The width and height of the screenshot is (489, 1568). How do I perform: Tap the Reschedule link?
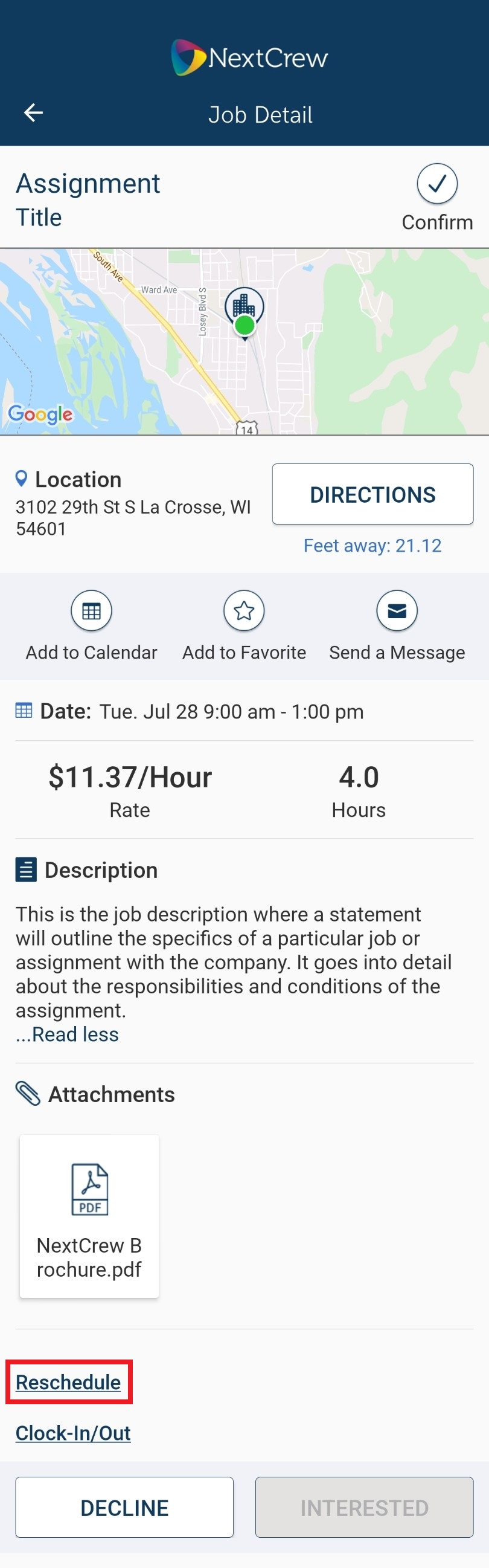tap(68, 1382)
